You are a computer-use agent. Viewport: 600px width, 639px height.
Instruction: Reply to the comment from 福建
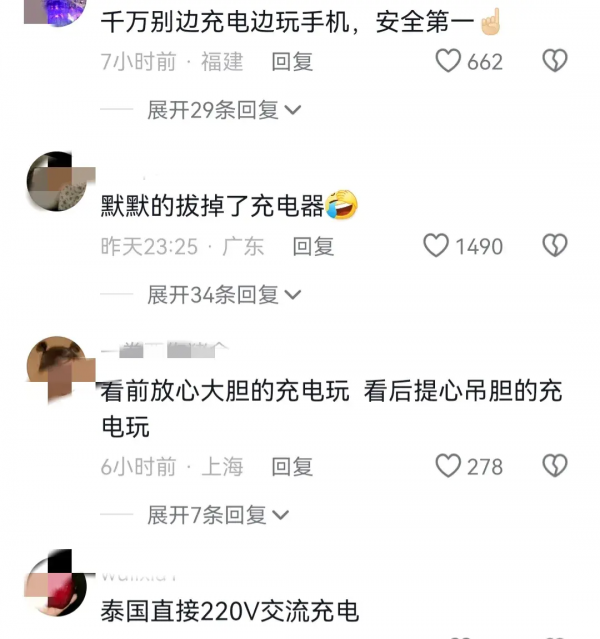pyautogui.click(x=292, y=61)
